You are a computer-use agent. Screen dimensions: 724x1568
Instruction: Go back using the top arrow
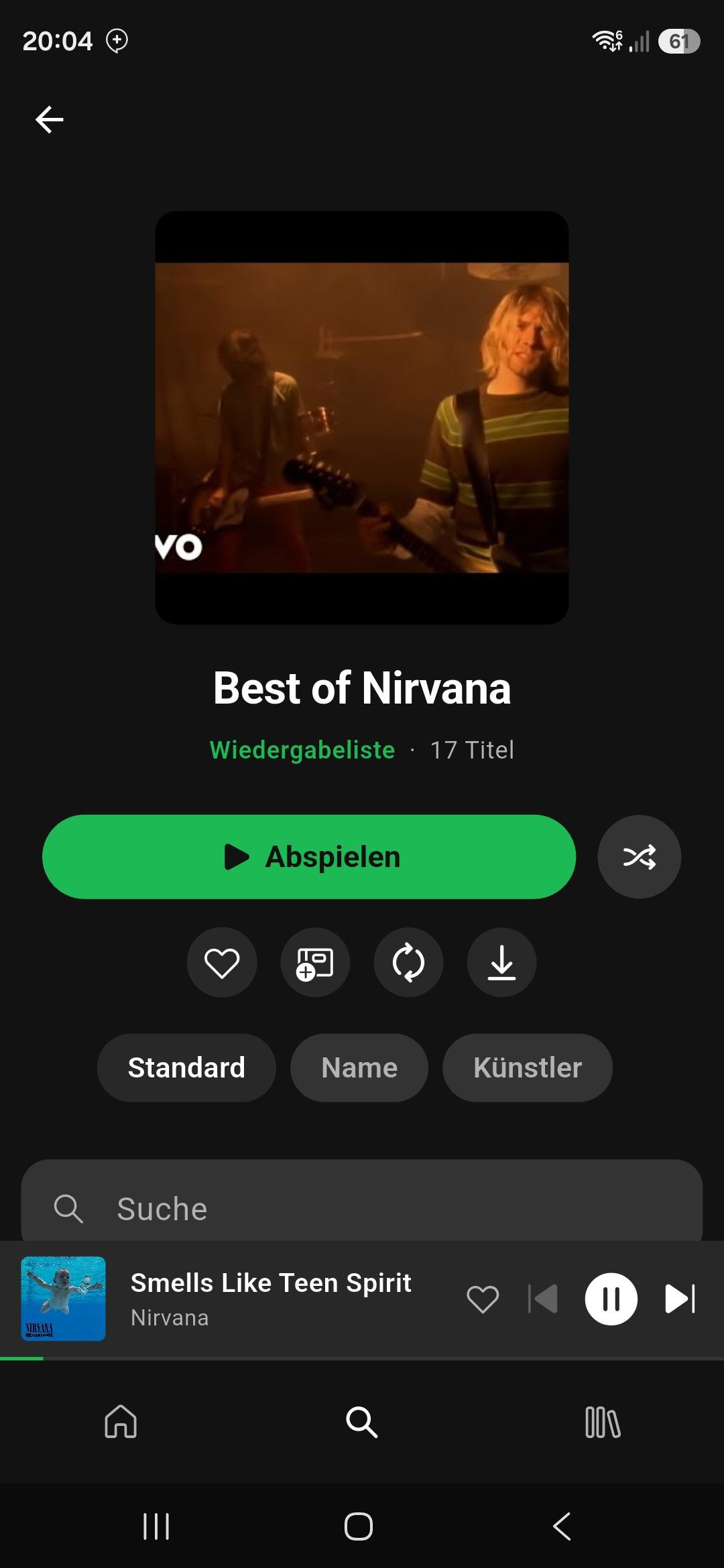[x=49, y=120]
